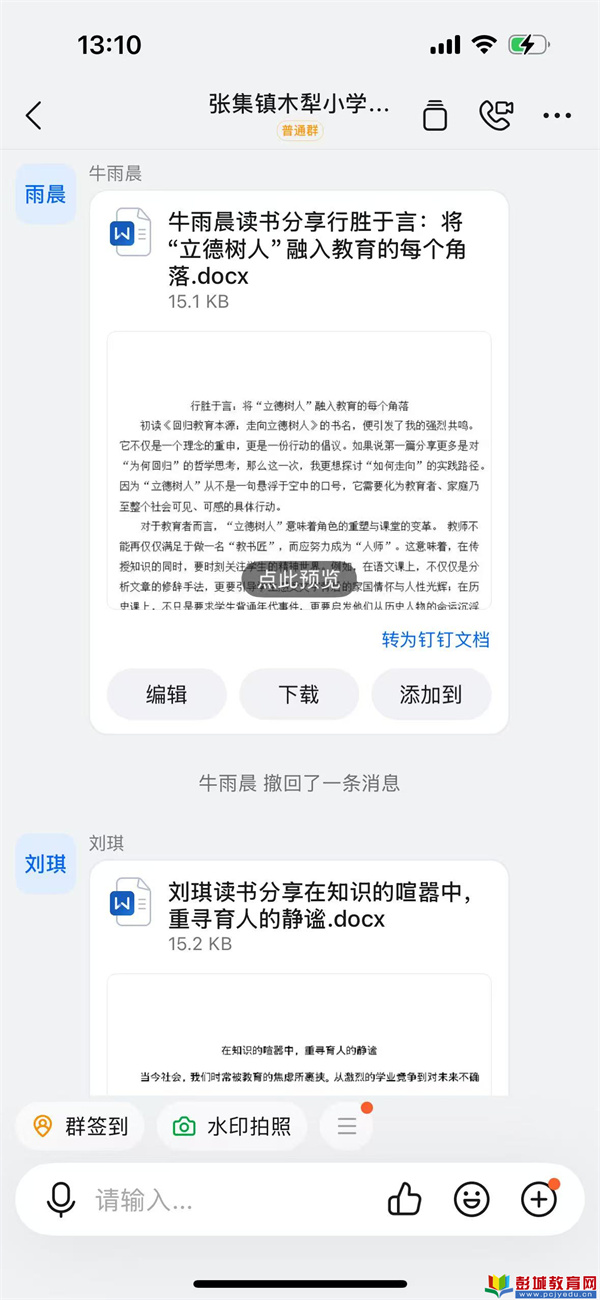Image resolution: width=600 pixels, height=1300 pixels.
Task: Open 群签到 shortcut
Action: [80, 1127]
